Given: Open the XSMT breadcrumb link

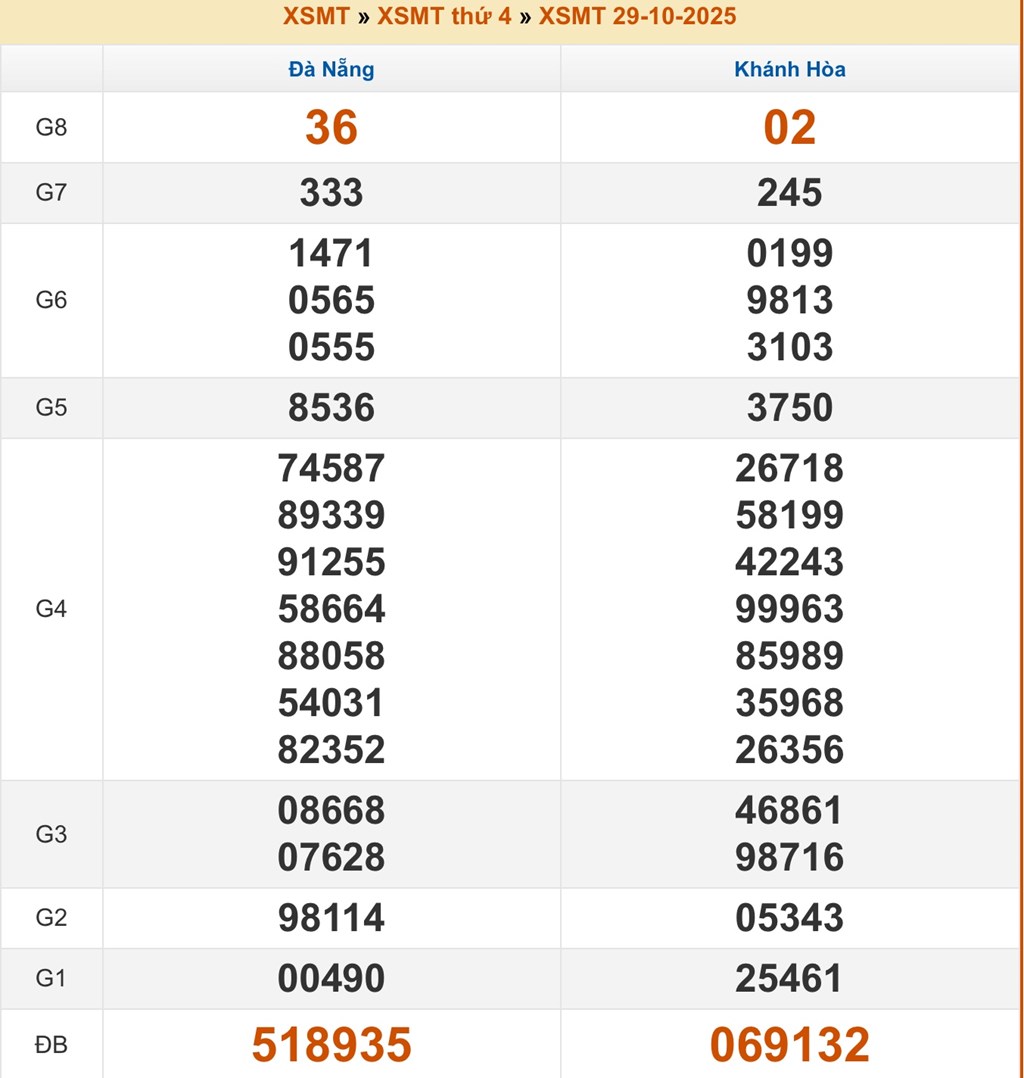Looking at the screenshot, I should click(x=316, y=16).
